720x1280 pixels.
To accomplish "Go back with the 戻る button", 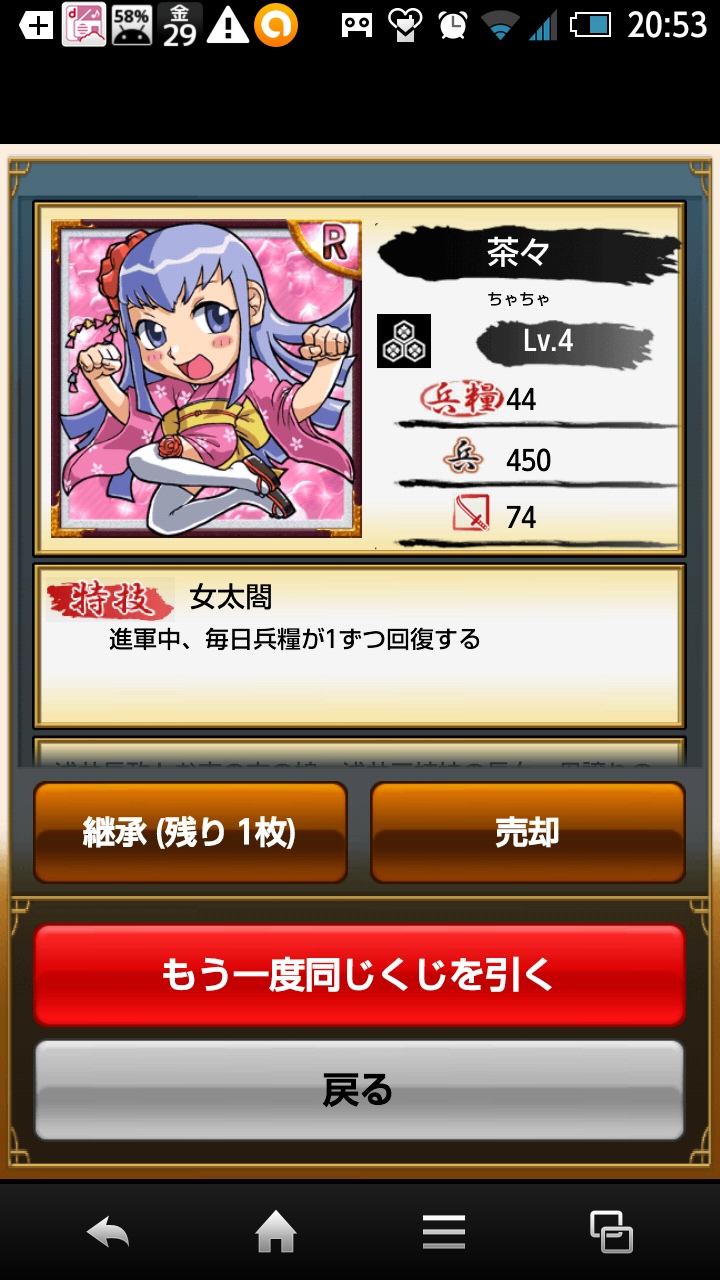I will pos(359,1090).
